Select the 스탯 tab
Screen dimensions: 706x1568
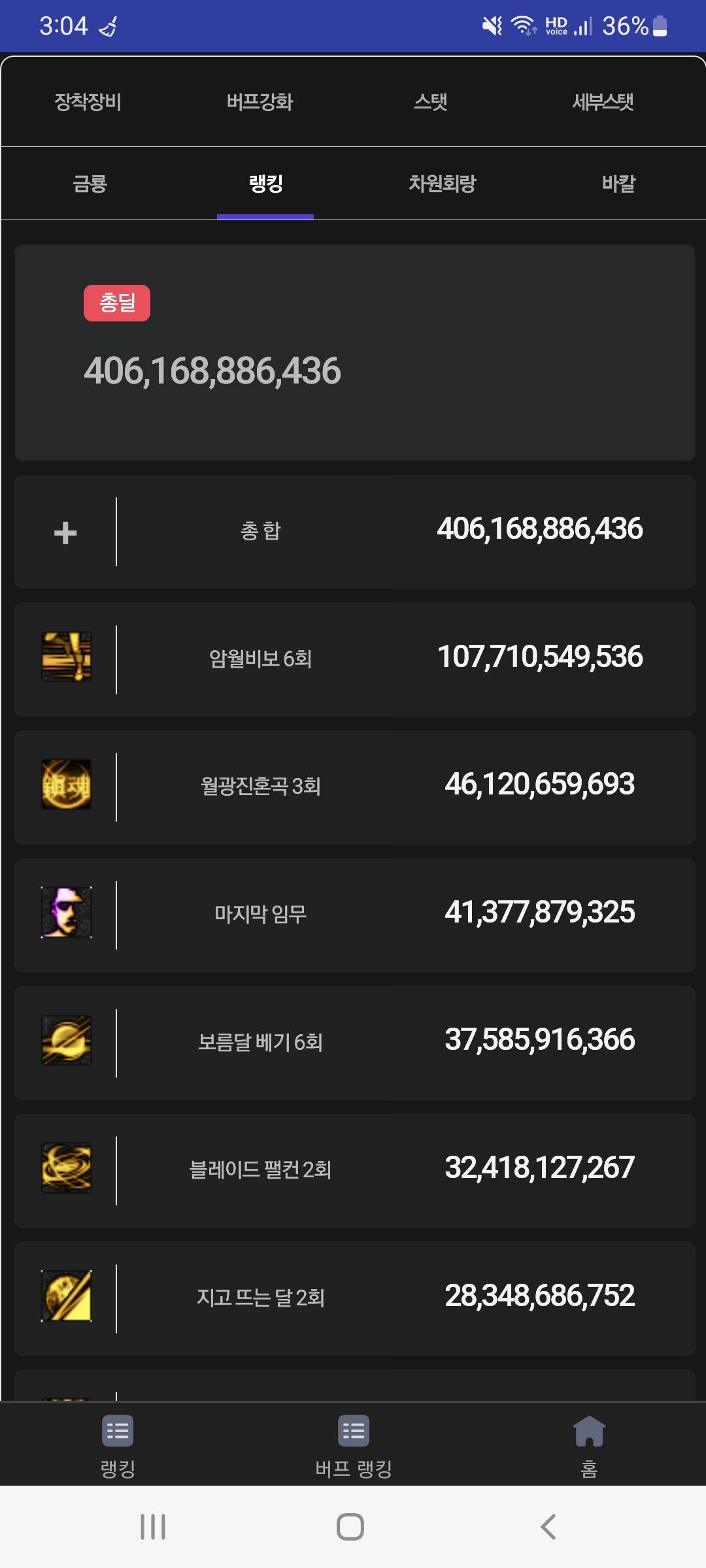(x=431, y=102)
